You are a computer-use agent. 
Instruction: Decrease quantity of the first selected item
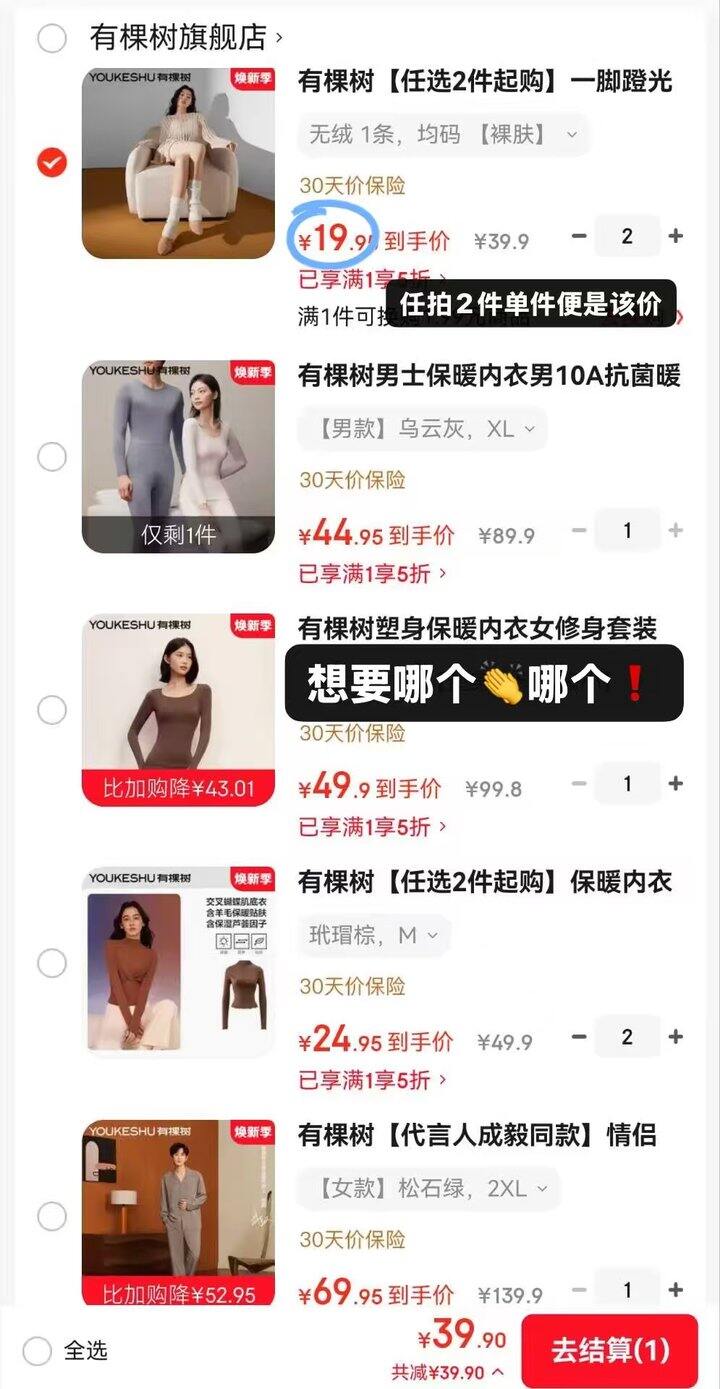(578, 236)
